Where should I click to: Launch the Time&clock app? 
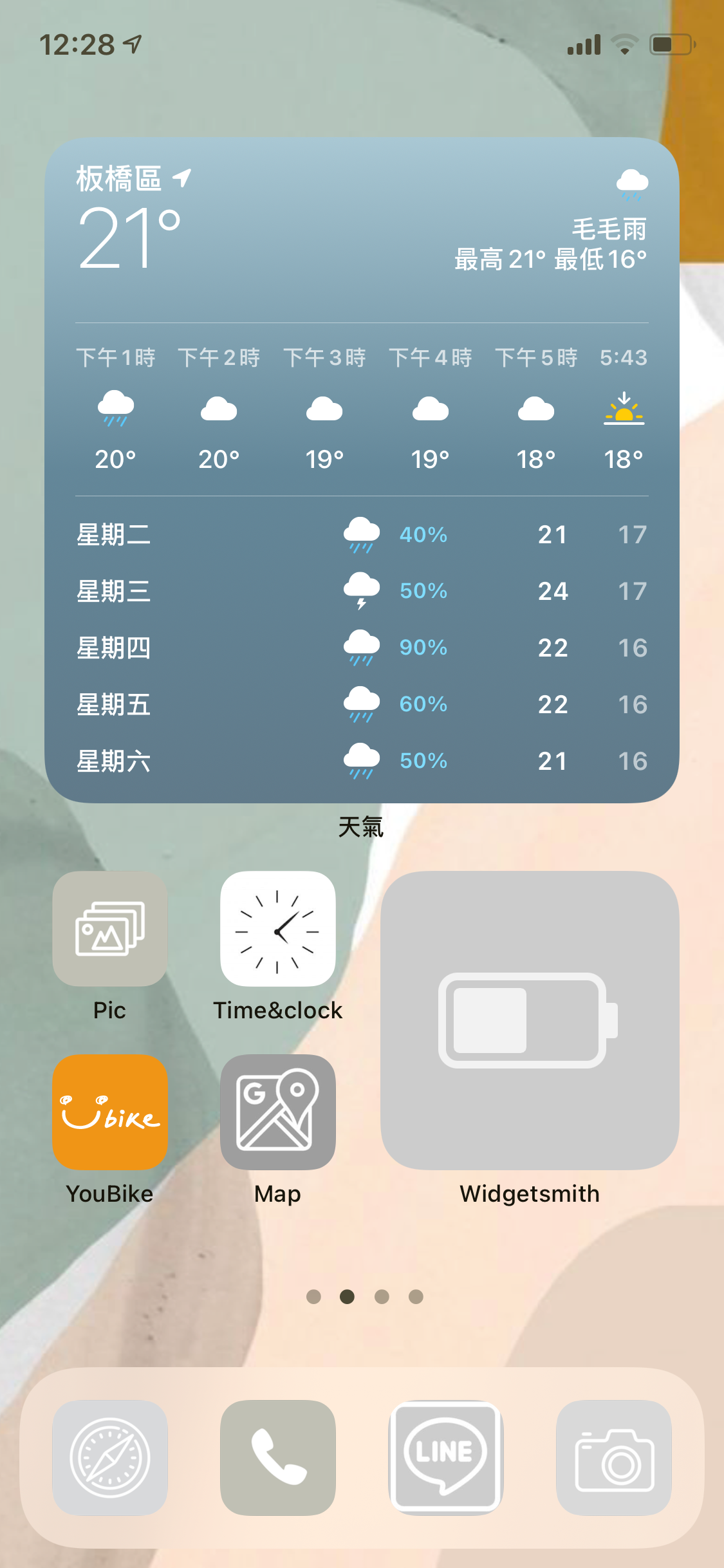point(277,929)
